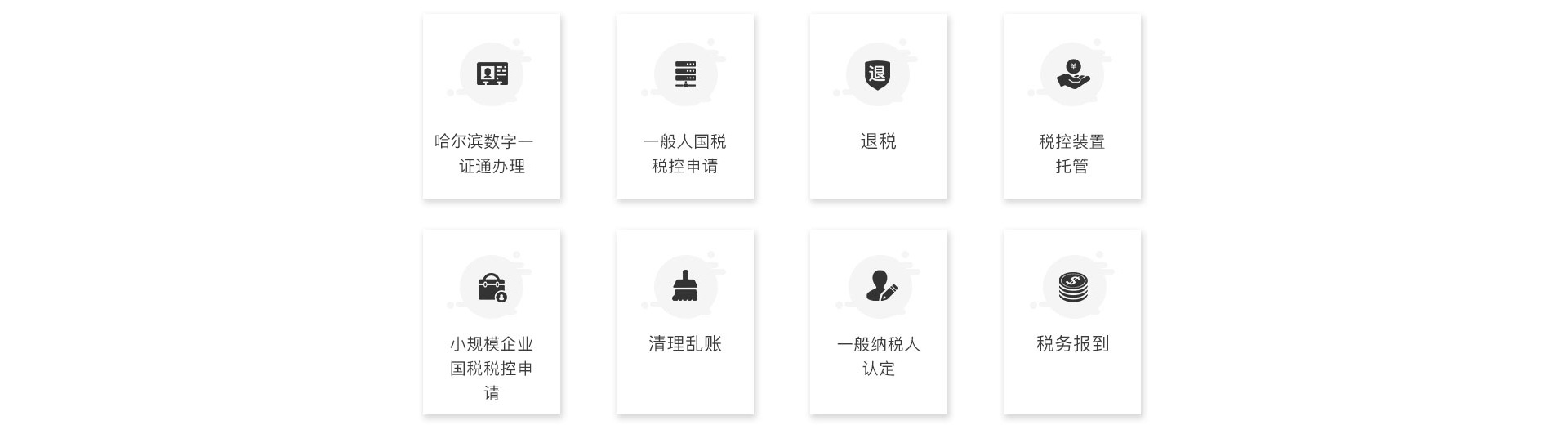Open the 一般纳税人认定 card
The width and height of the screenshot is (1568, 434).
coord(879,322)
